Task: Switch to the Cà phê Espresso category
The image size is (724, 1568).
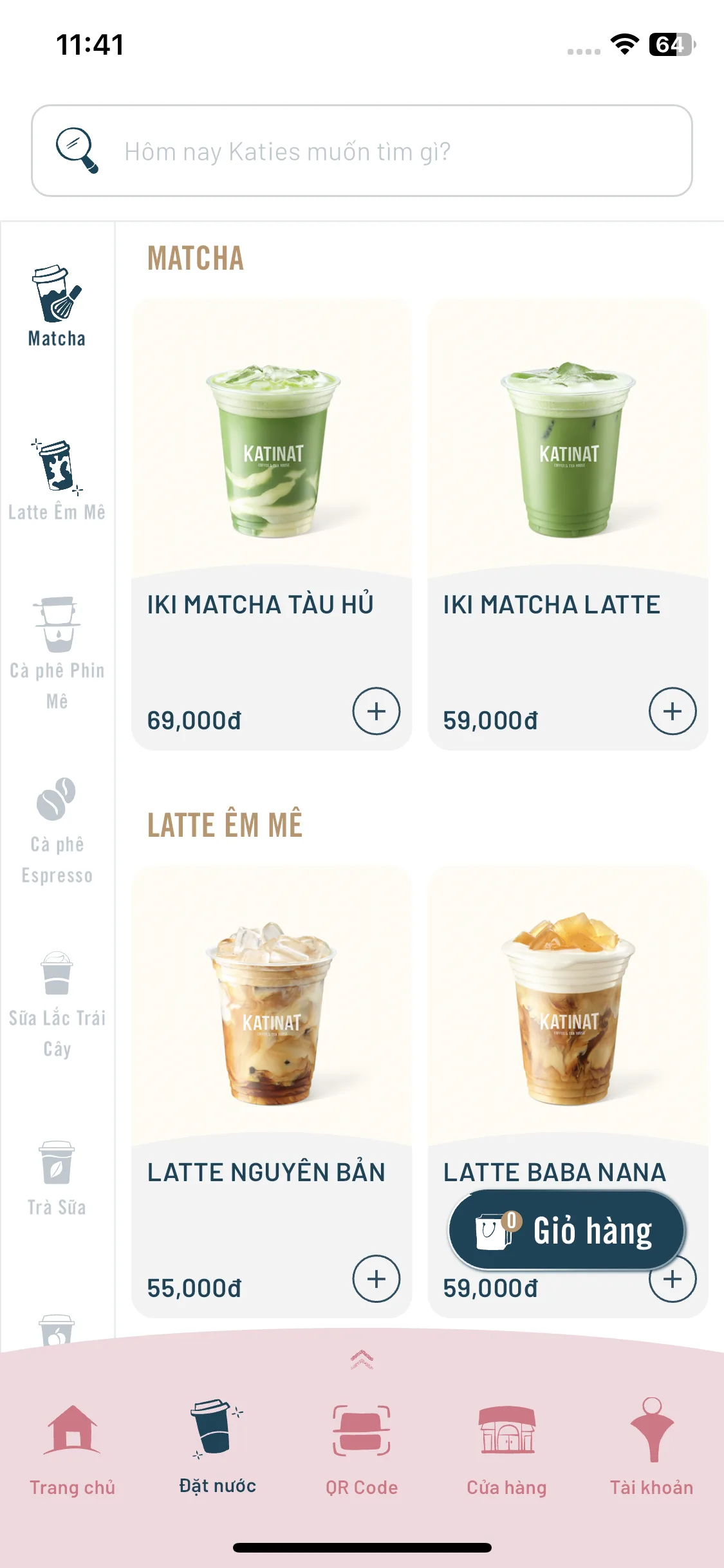Action: [x=57, y=830]
